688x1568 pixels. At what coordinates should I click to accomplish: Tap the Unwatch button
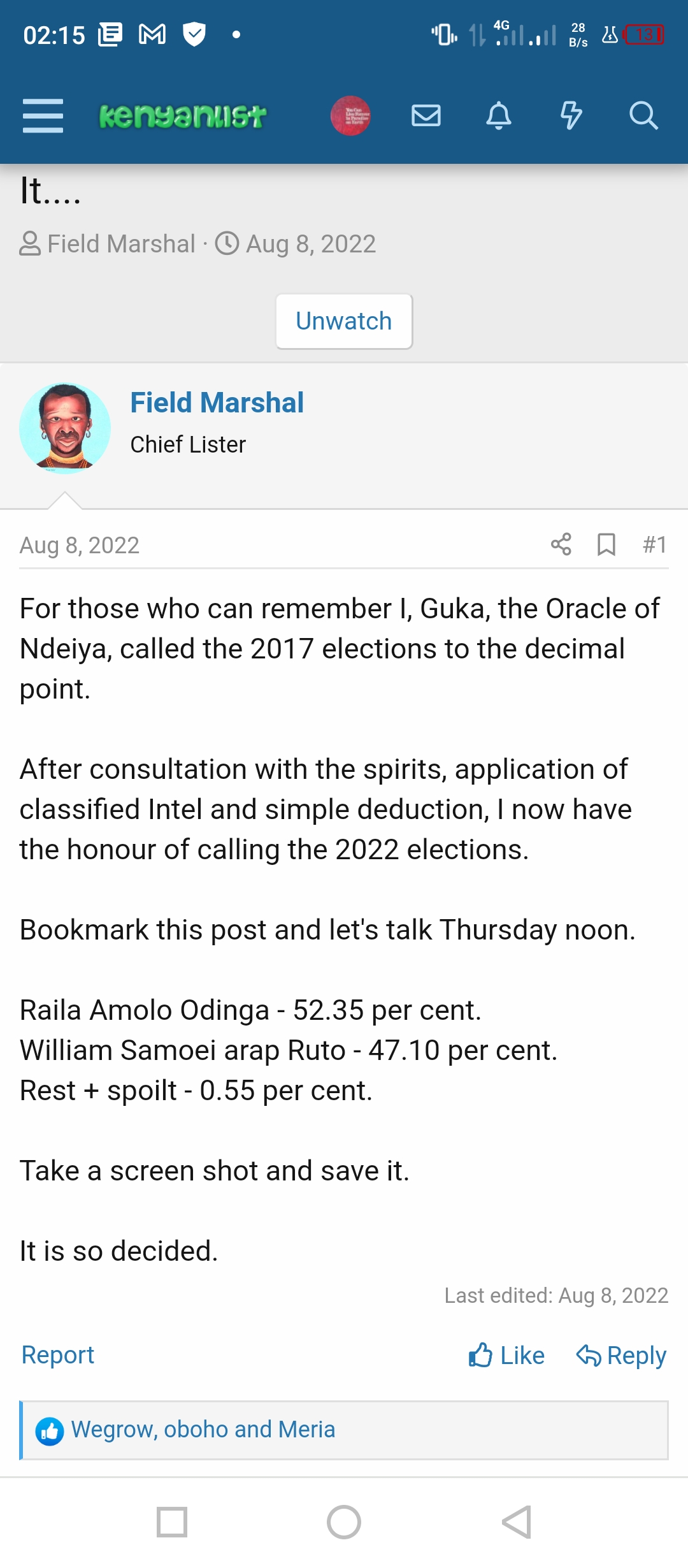click(344, 321)
